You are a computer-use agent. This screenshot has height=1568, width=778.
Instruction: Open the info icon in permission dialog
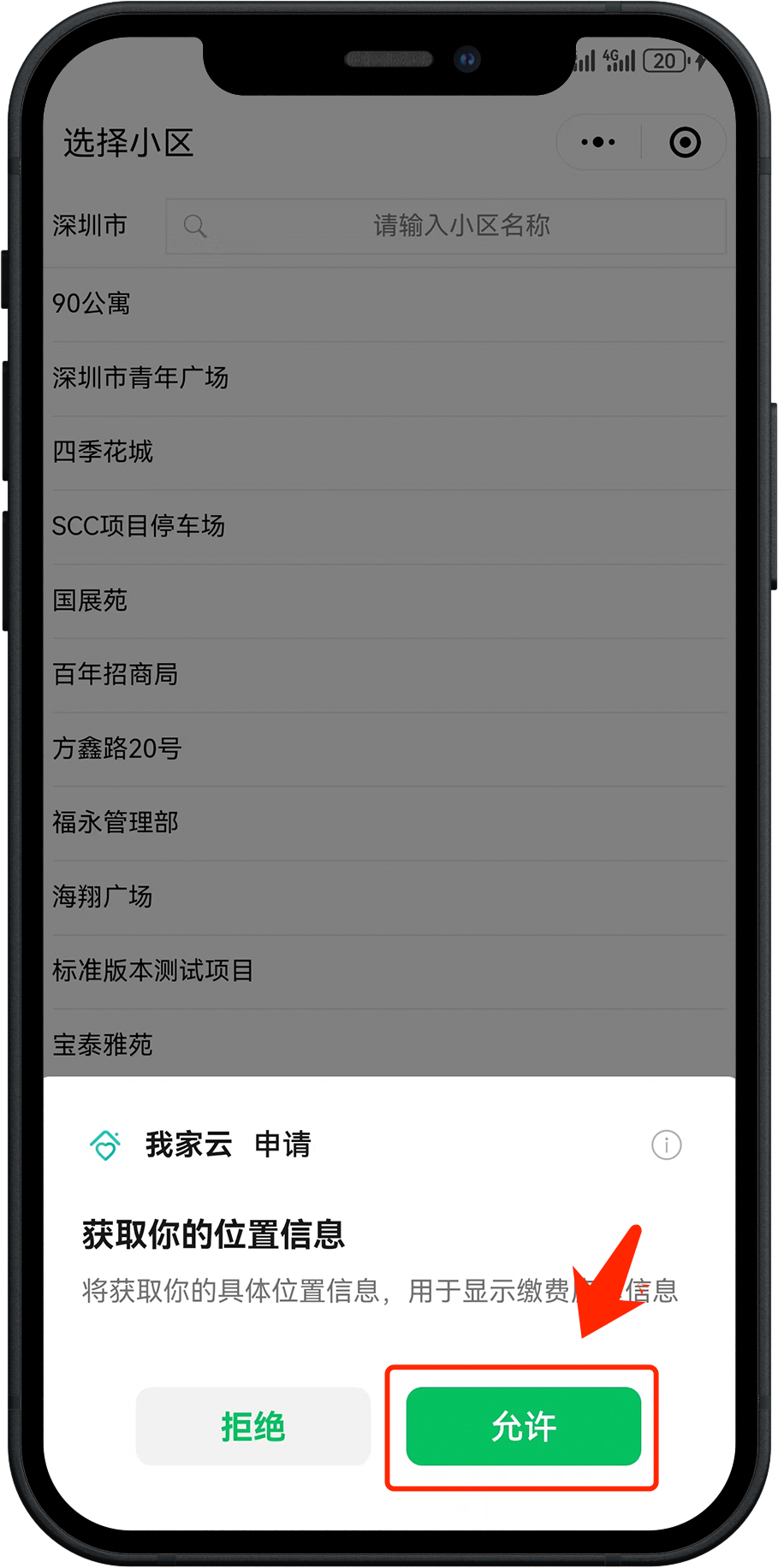point(666,1145)
